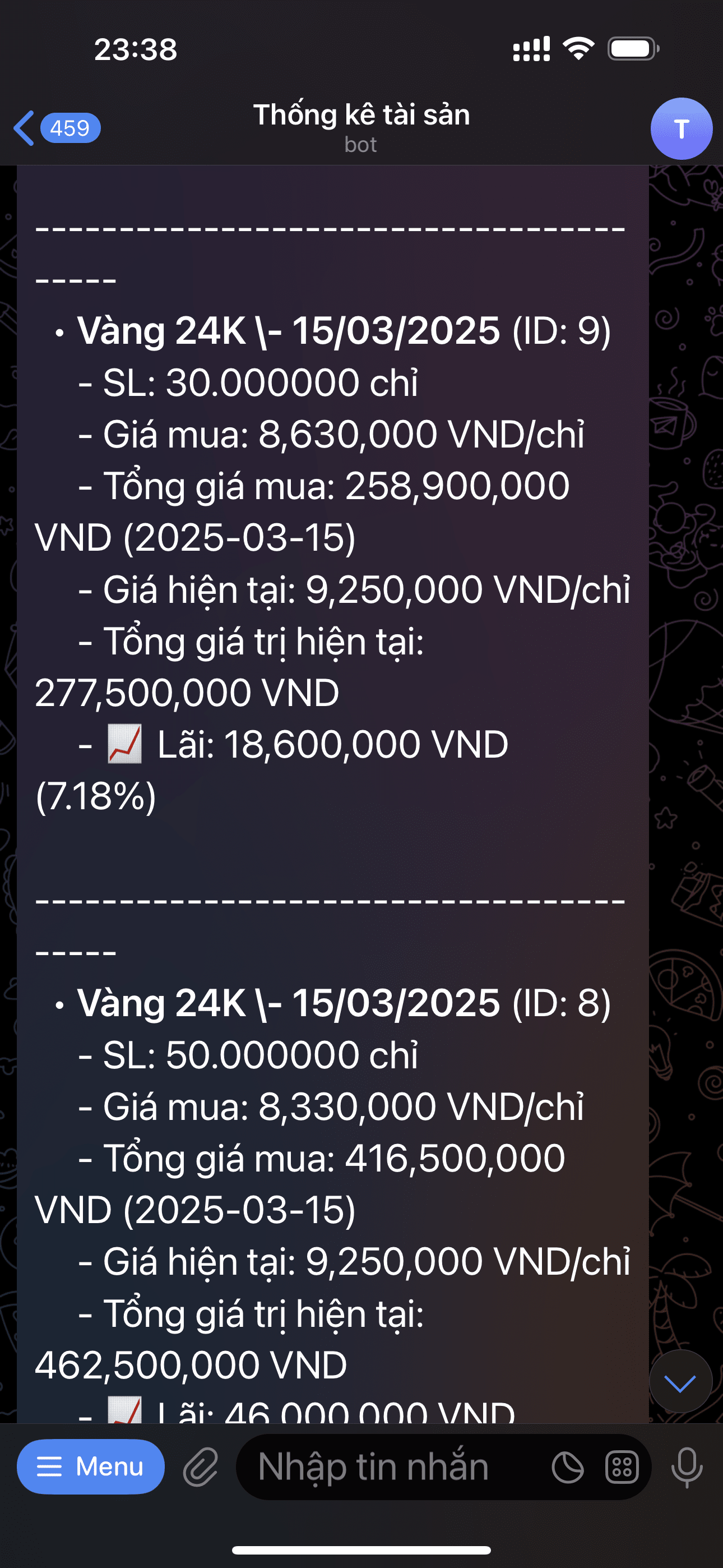
Task: Focus the Nhập tin nhắn message field
Action: coord(390,1466)
